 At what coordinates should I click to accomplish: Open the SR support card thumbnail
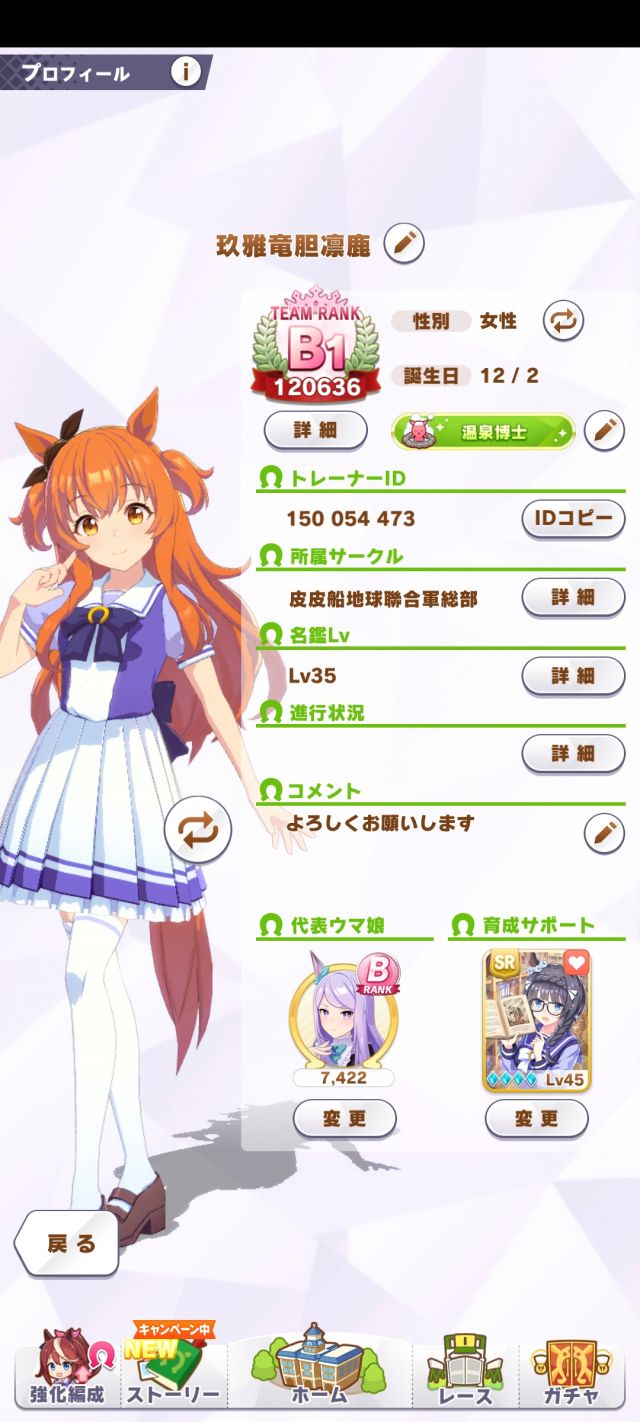[x=537, y=1020]
